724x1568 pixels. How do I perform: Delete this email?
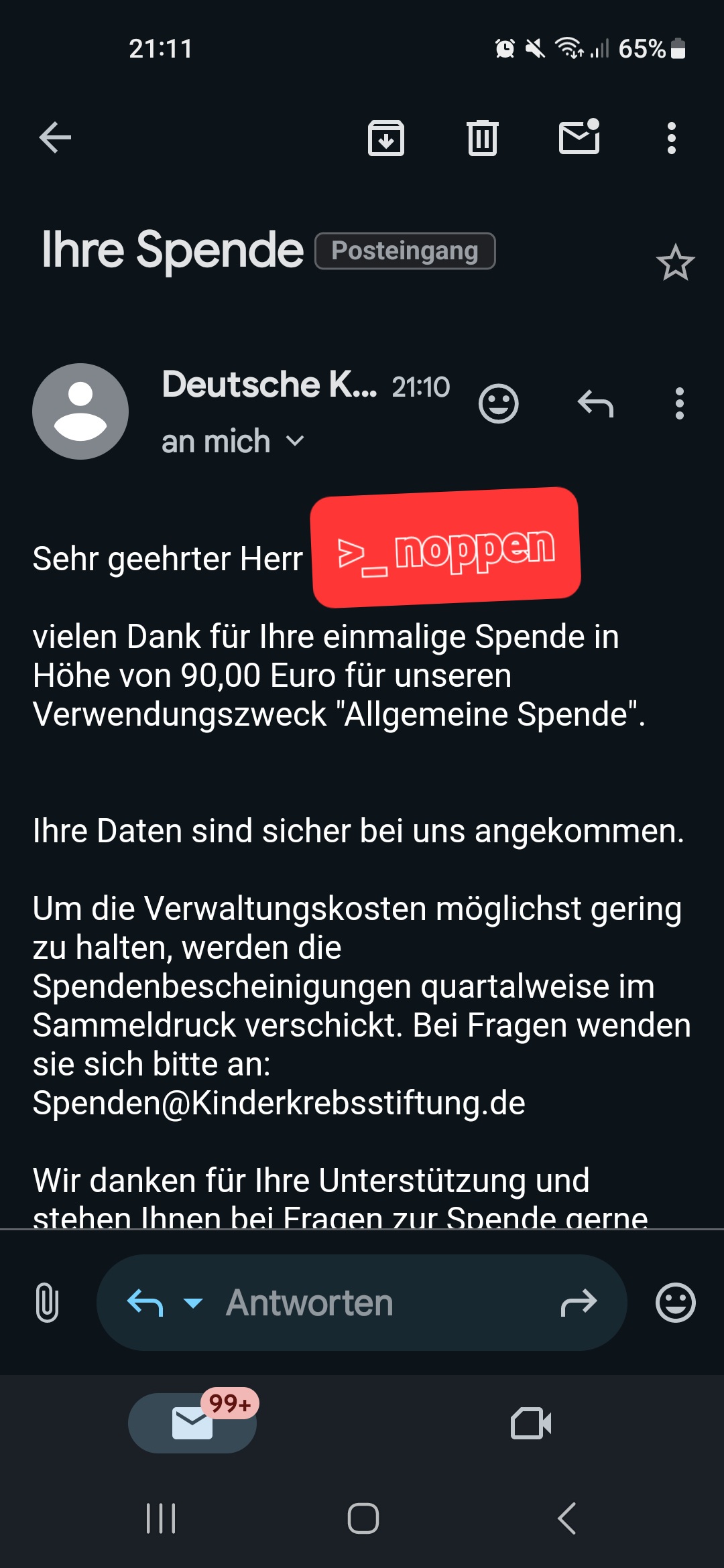point(482,138)
